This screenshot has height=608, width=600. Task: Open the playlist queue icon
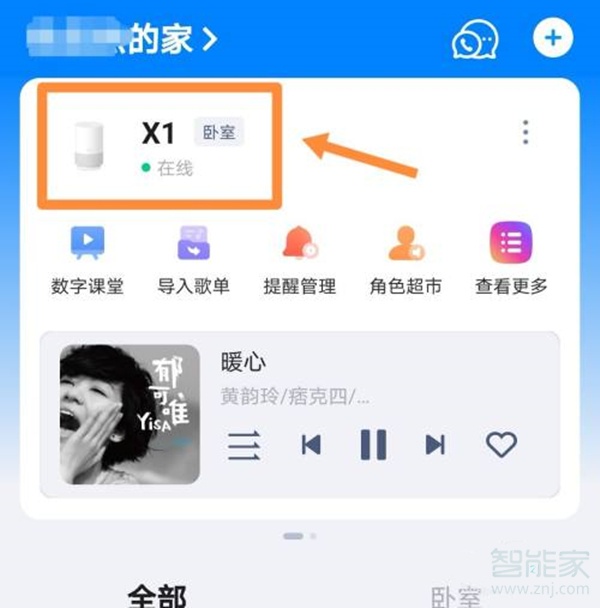(243, 445)
